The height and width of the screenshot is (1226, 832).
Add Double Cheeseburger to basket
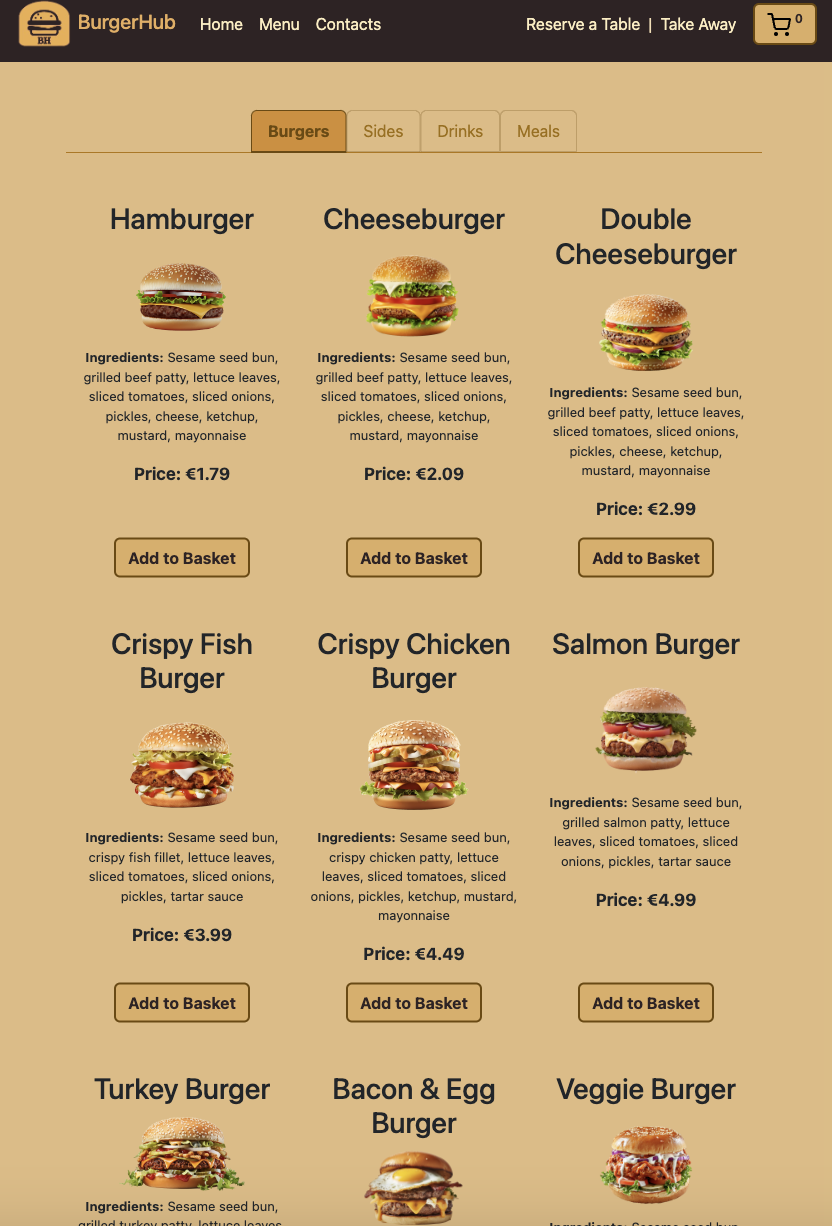(x=646, y=558)
